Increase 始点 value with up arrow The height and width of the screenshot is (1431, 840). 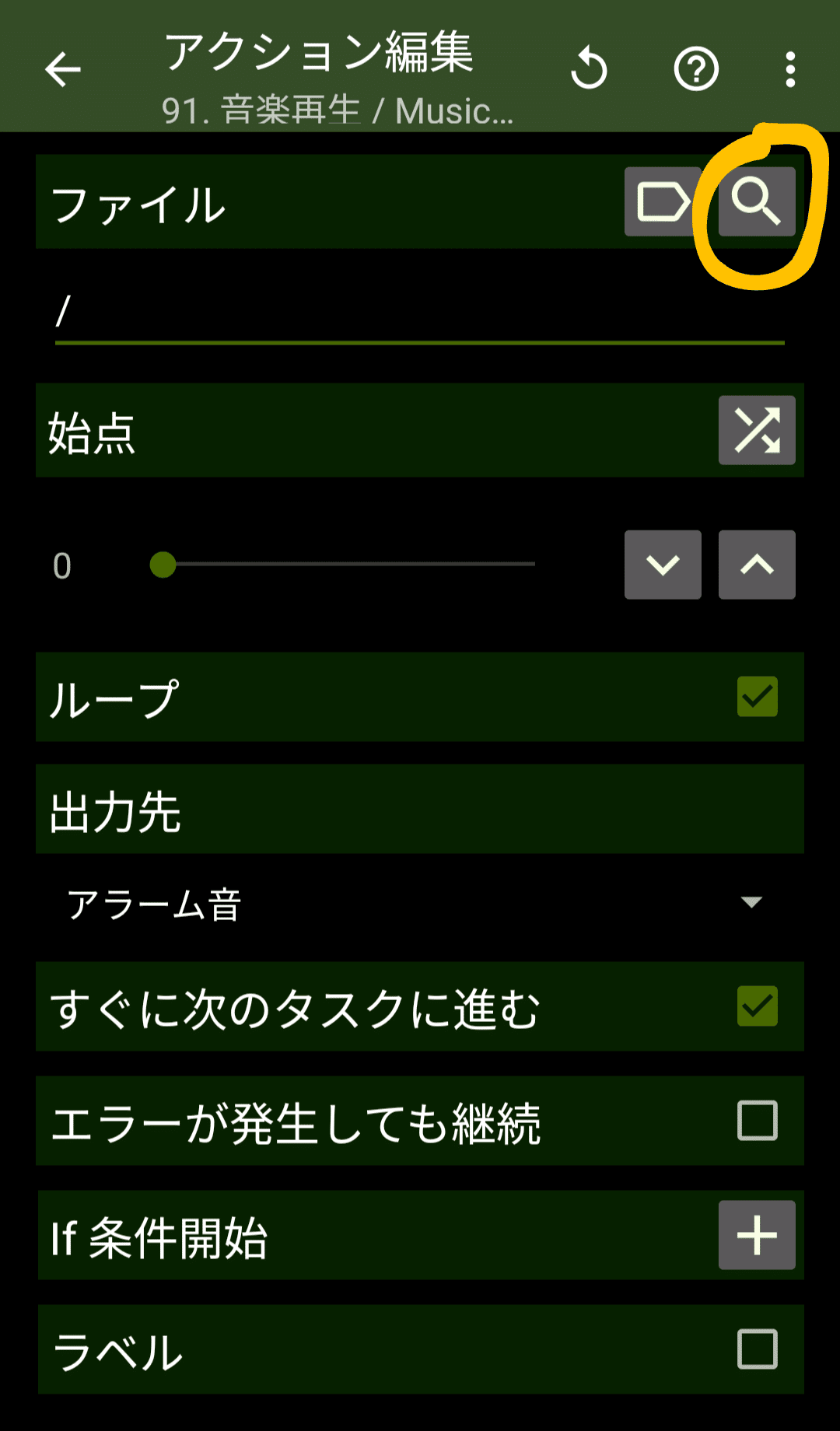(x=756, y=565)
